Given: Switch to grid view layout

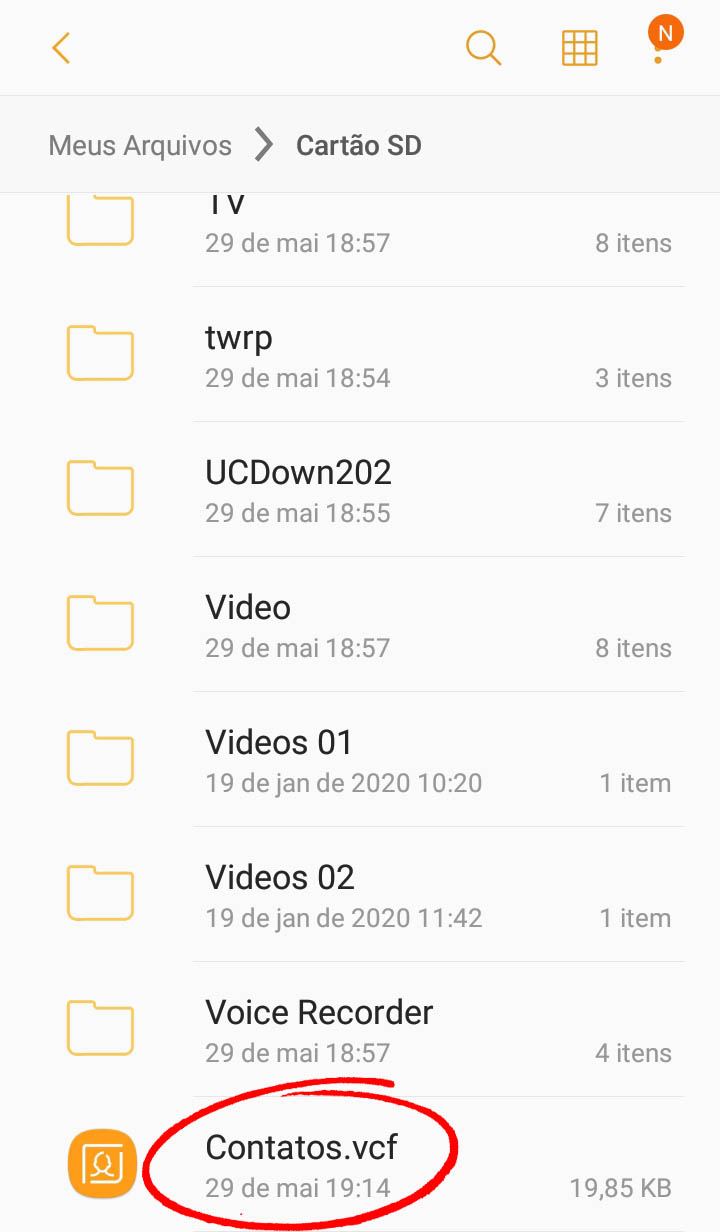Looking at the screenshot, I should (x=579, y=48).
